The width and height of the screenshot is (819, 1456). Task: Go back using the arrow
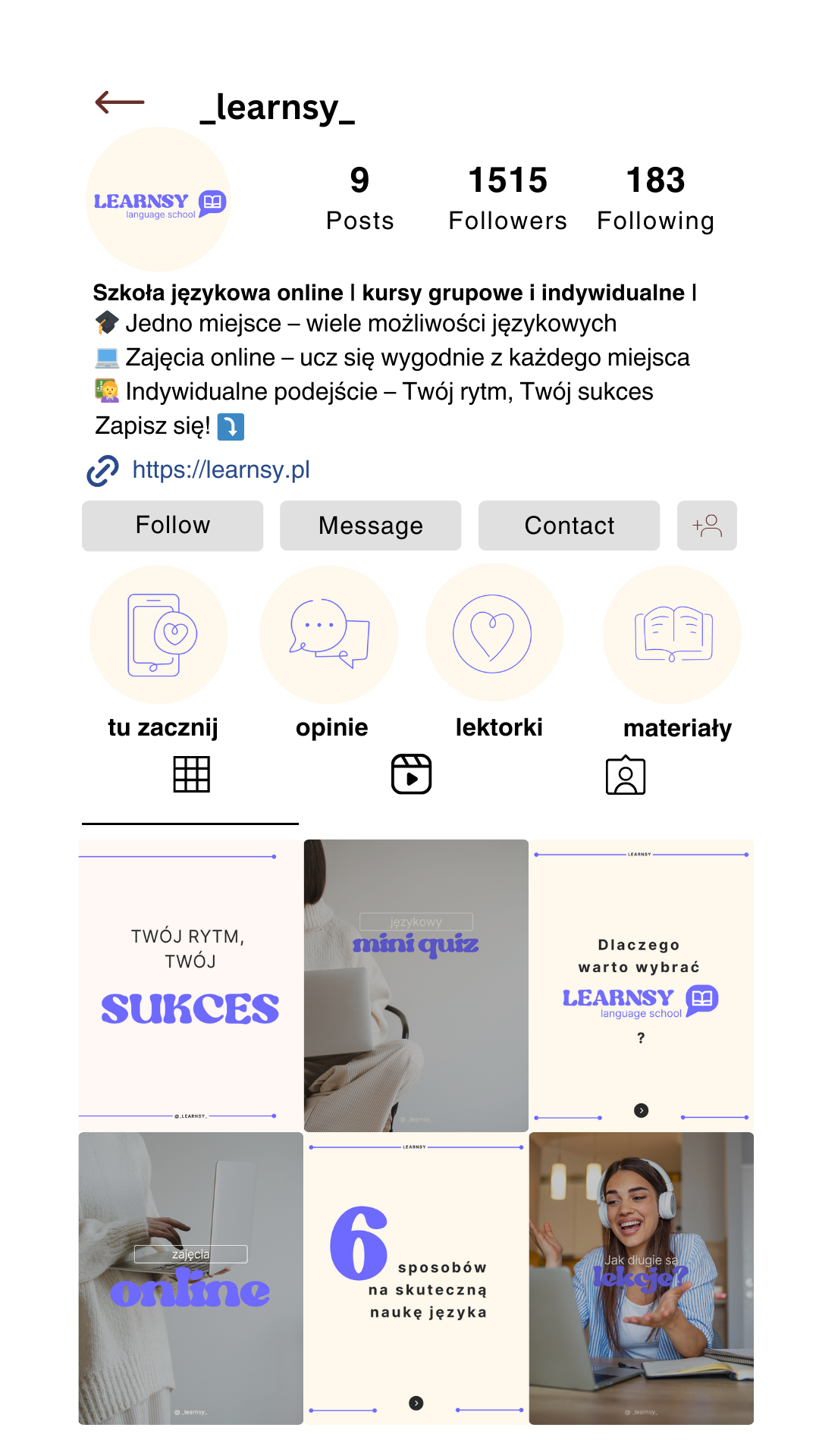(x=120, y=102)
